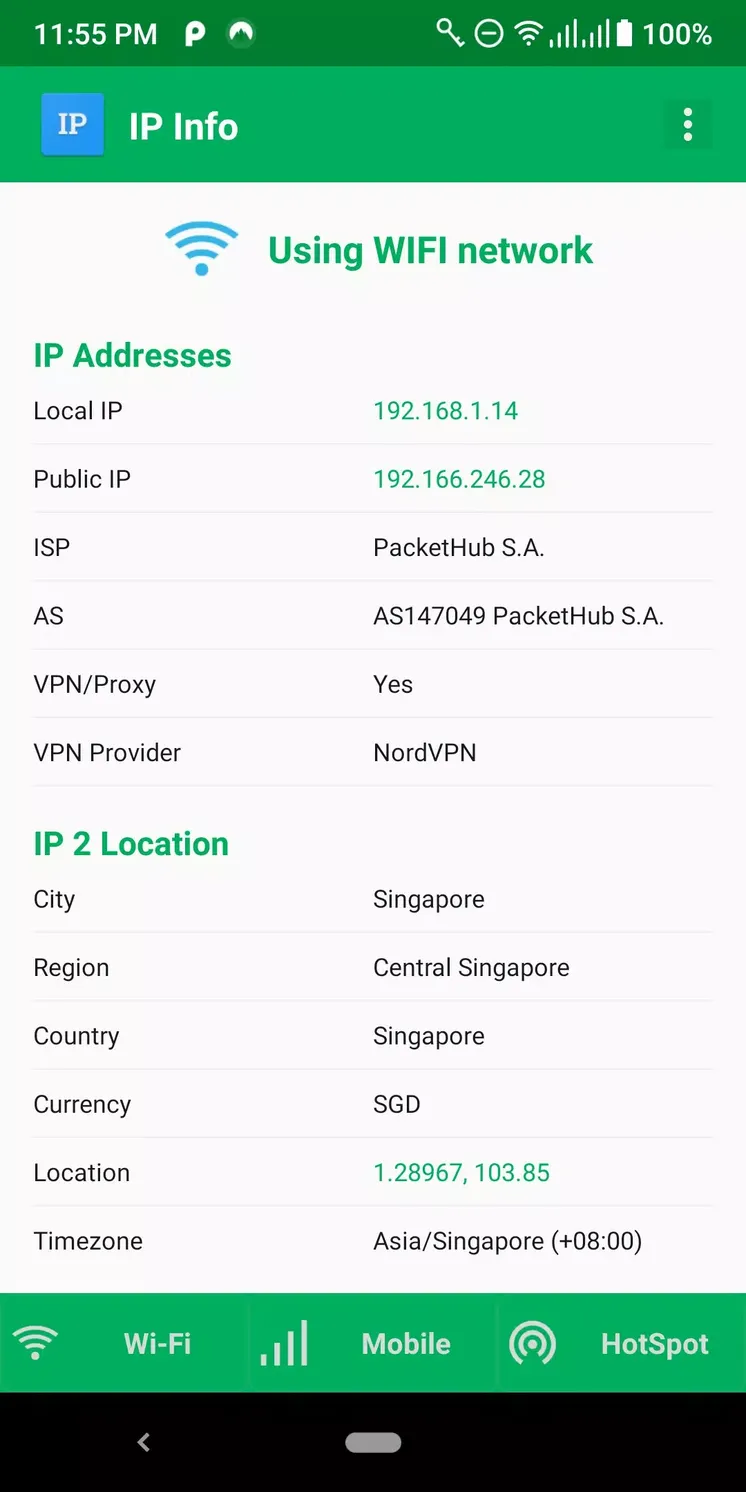Tap the public IP 192.166.246.28
Image resolution: width=746 pixels, height=1492 pixels.
tap(459, 479)
